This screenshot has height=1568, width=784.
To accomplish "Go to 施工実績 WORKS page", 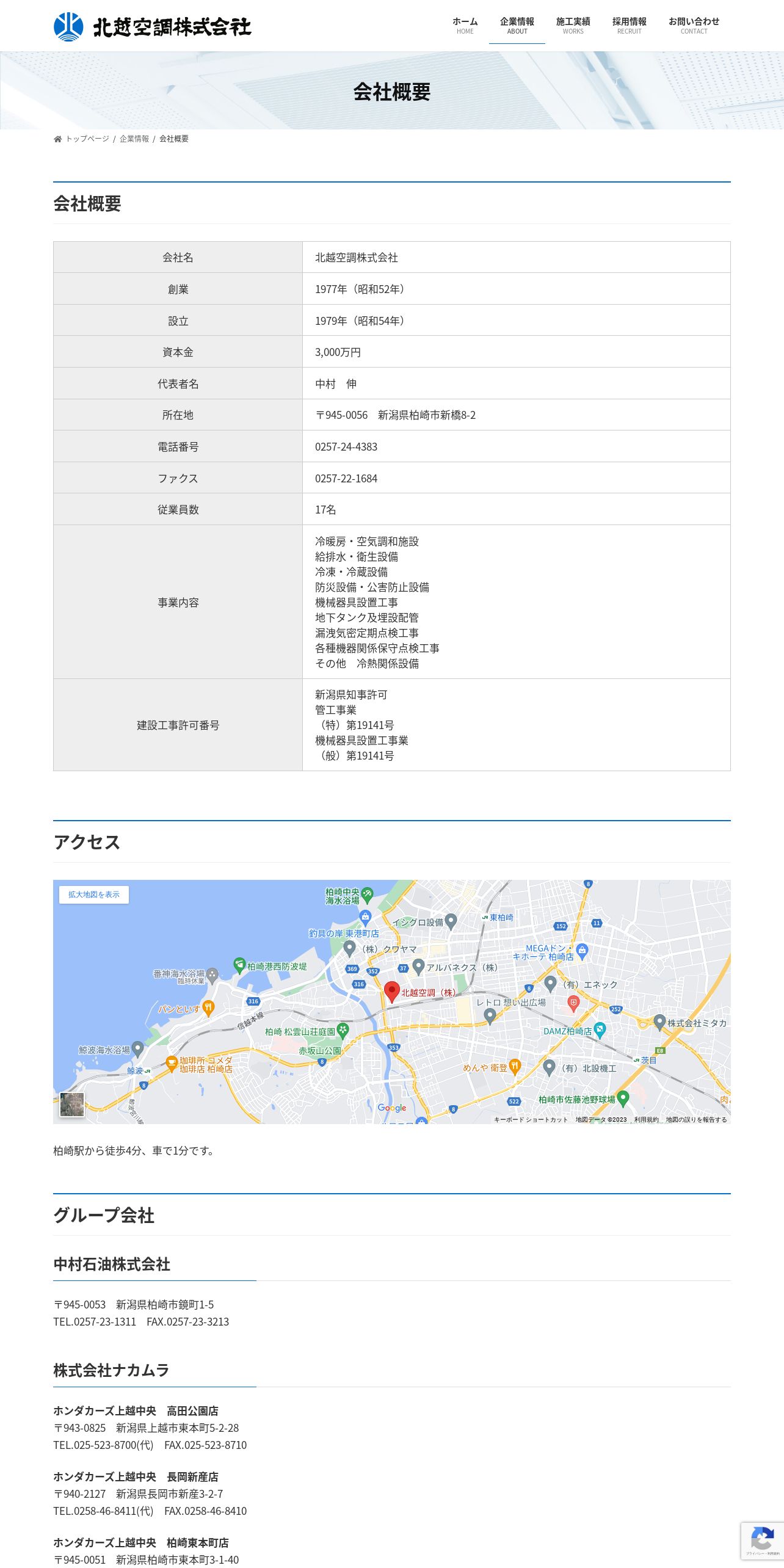I will pyautogui.click(x=573, y=26).
